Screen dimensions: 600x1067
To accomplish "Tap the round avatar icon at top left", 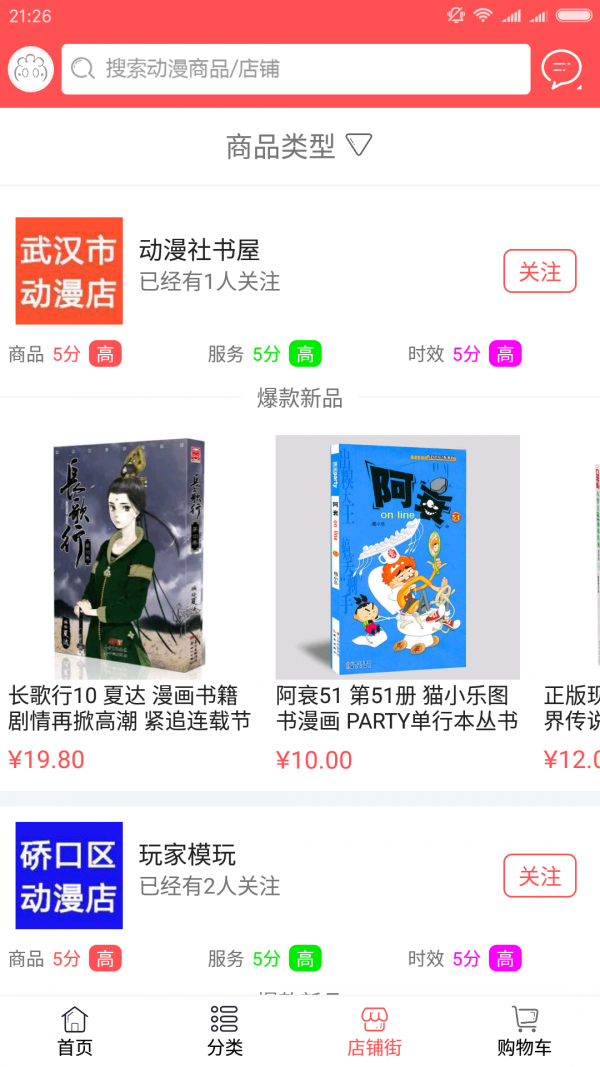I will tap(30, 69).
